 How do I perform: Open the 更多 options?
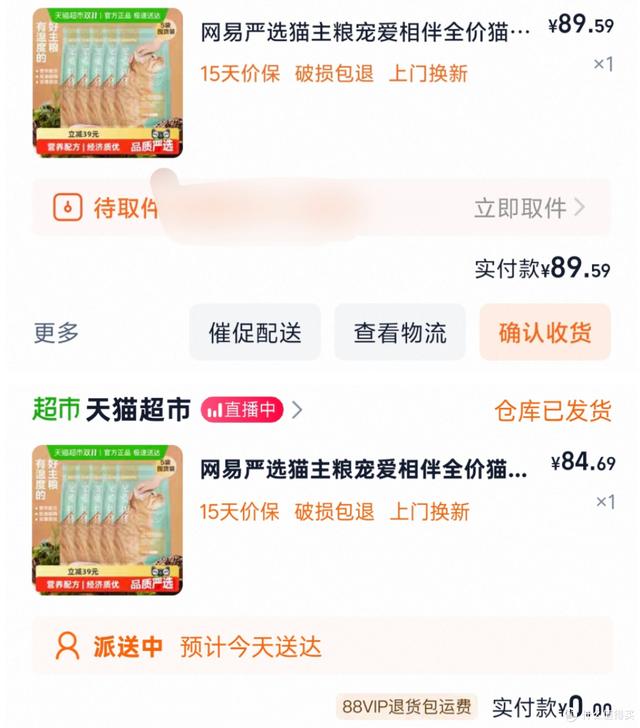point(56,333)
